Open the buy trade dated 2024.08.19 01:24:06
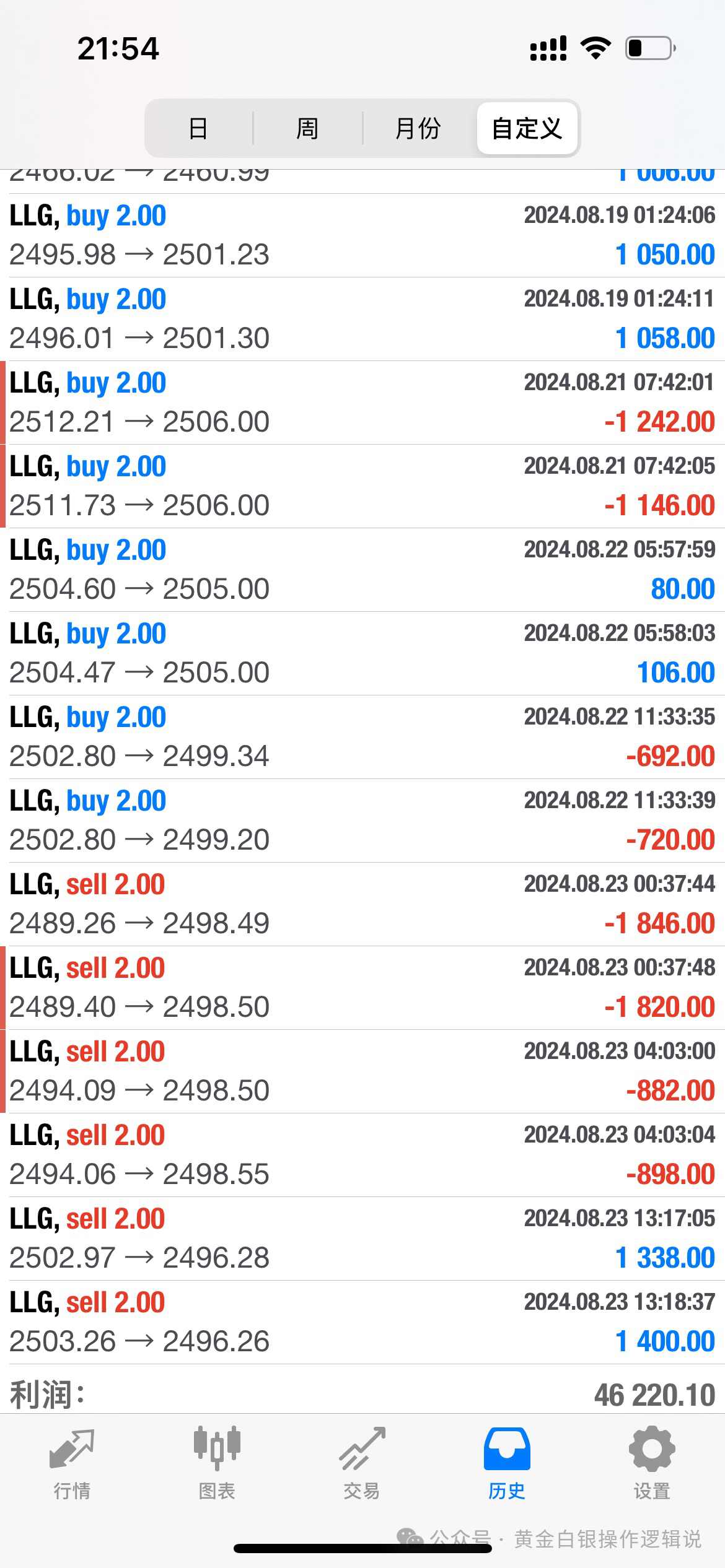 tap(362, 235)
